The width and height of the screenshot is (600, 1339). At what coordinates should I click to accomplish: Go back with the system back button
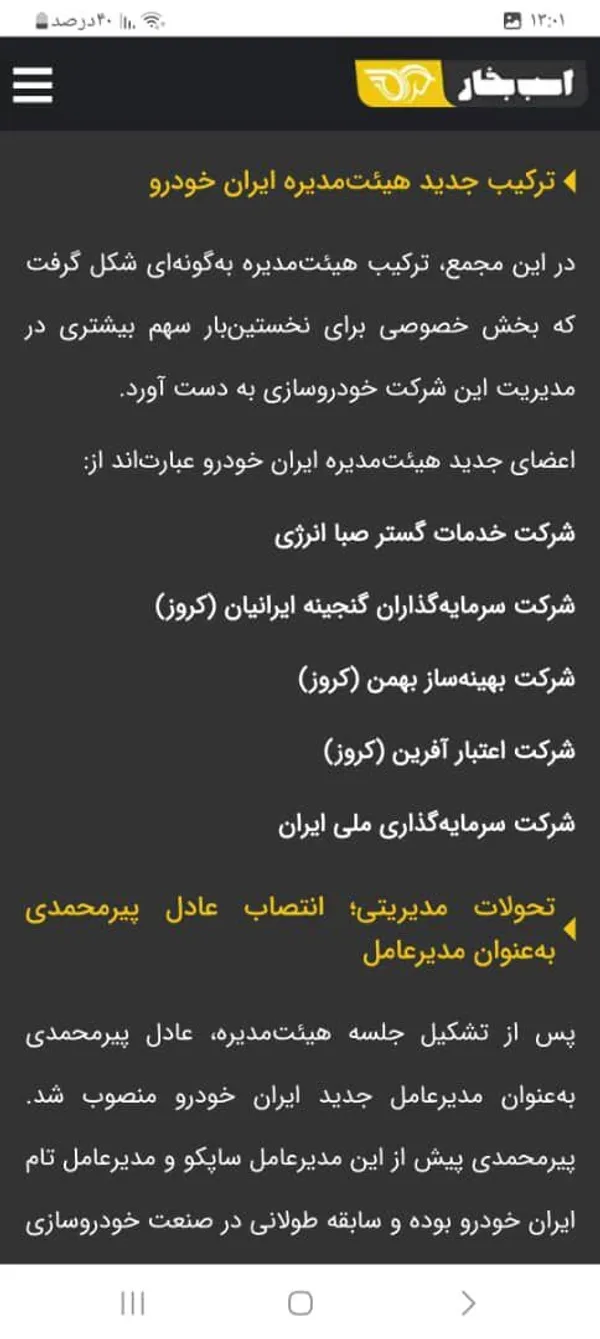pos(467,1302)
